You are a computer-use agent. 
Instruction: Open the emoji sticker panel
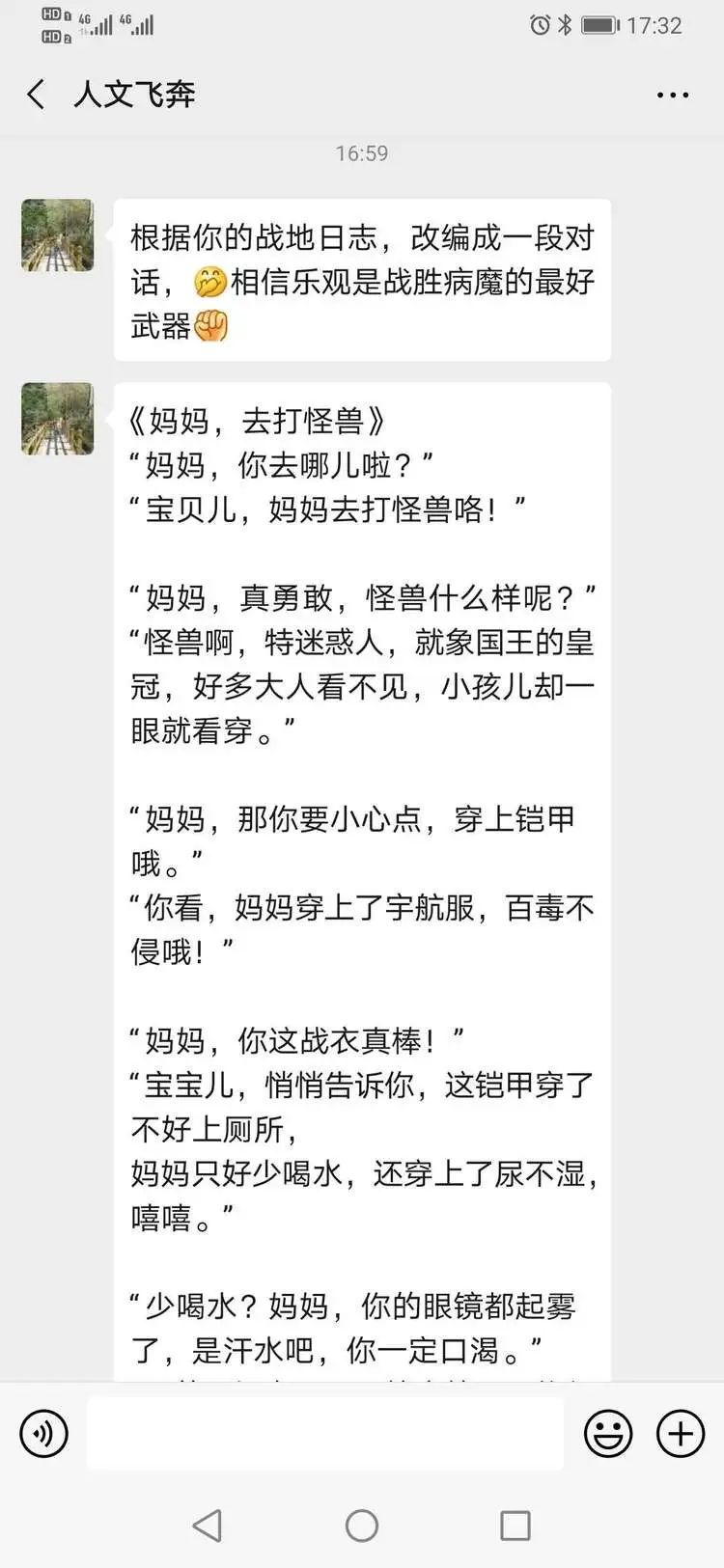[x=608, y=1434]
